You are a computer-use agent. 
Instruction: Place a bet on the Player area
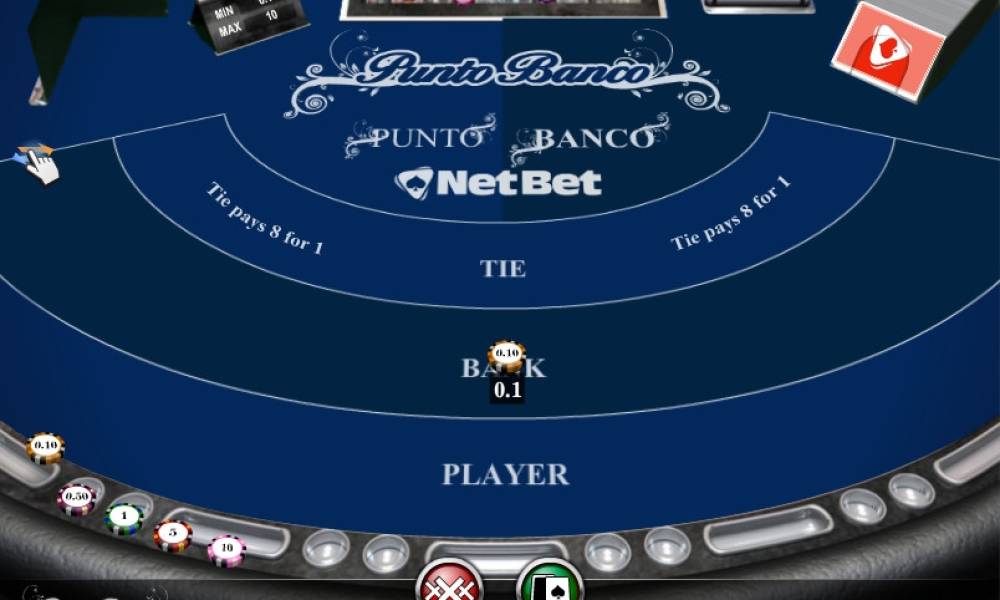tap(505, 474)
